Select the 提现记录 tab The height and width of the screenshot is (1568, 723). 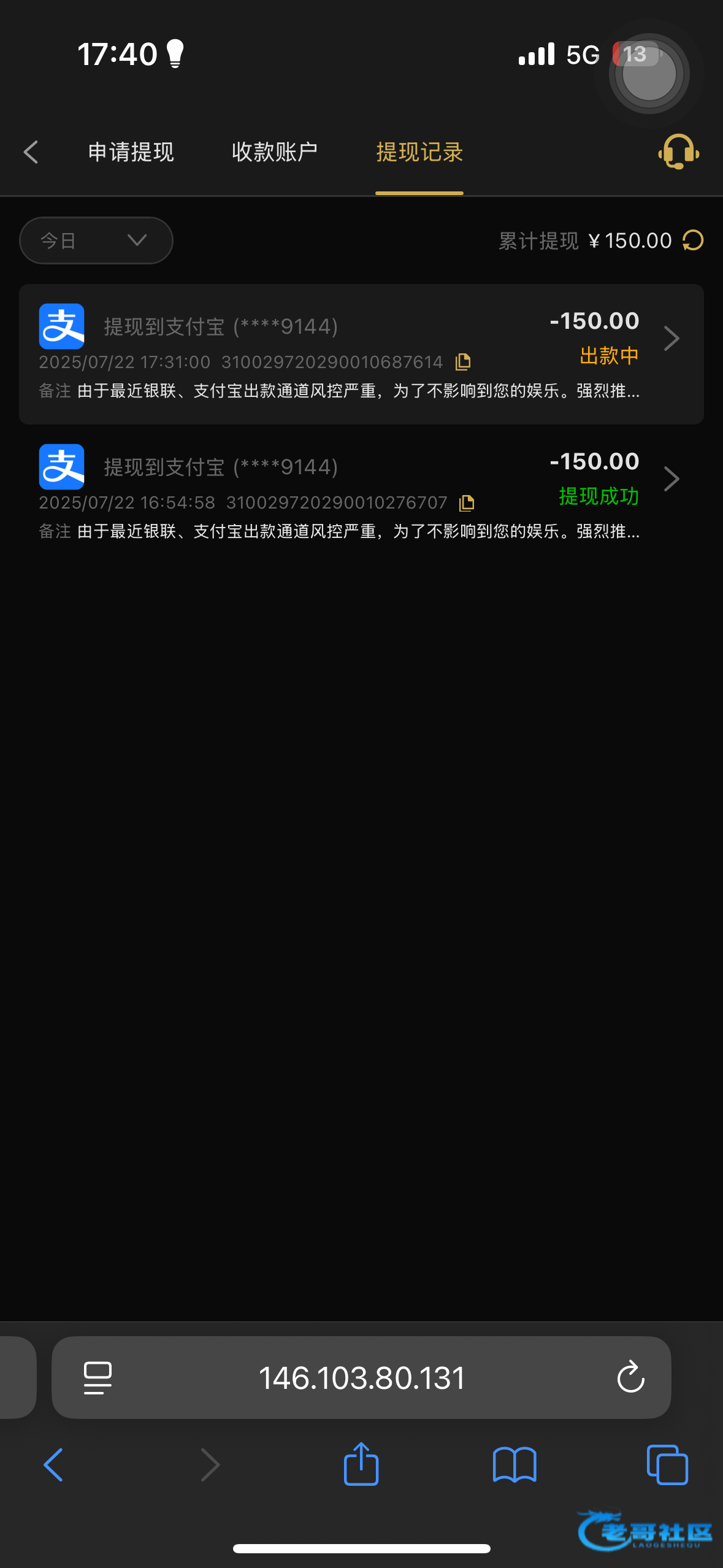(x=419, y=152)
